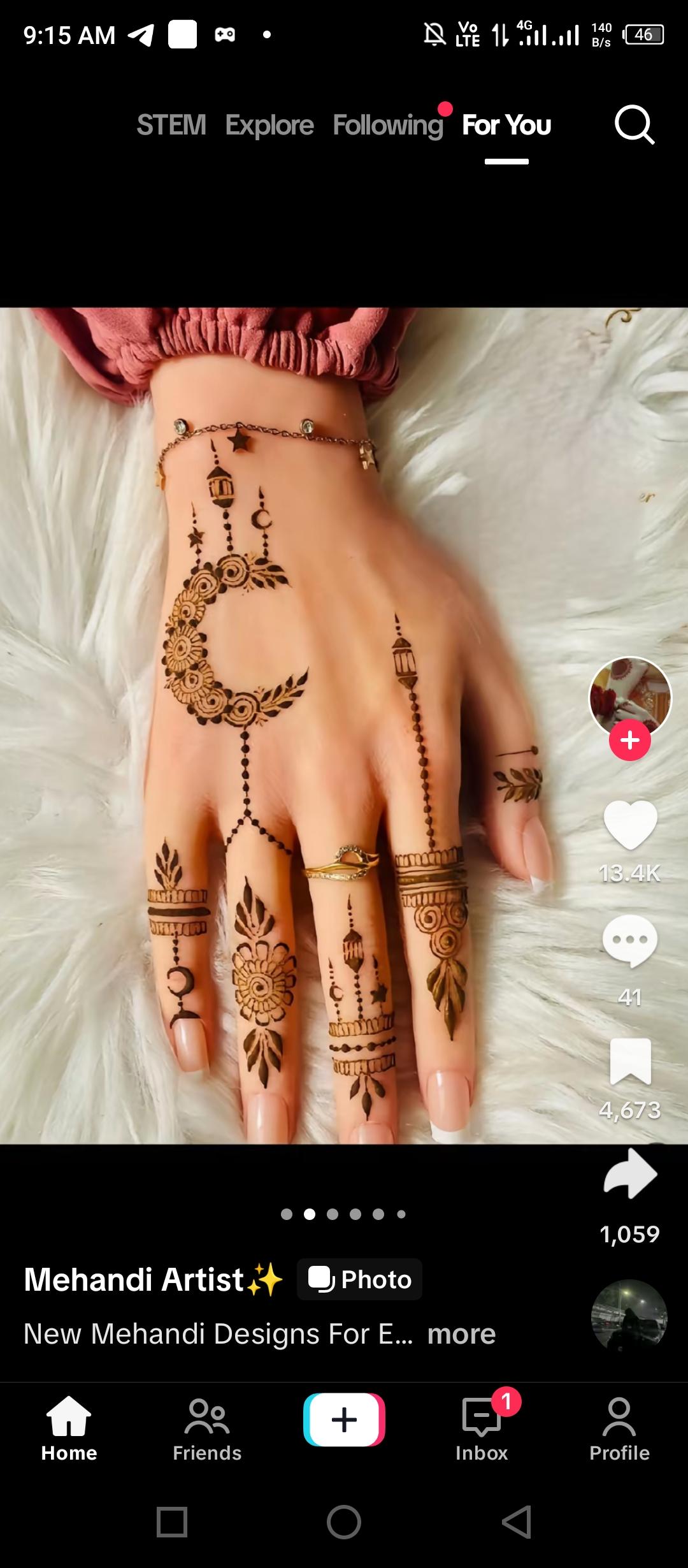Save this post to favorites
This screenshot has height=1568, width=688.
629,1061
